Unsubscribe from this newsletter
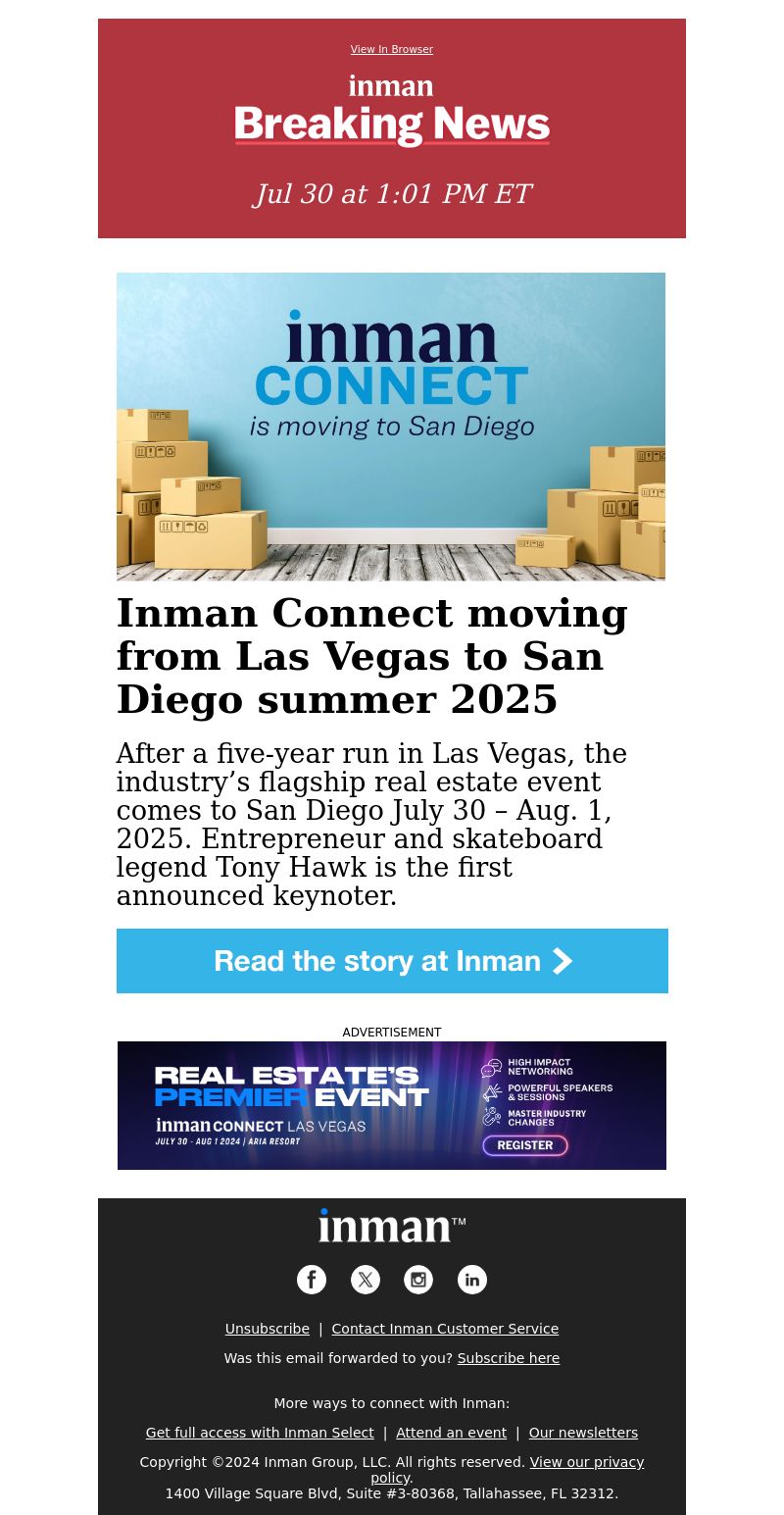Image resolution: width=784 pixels, height=1515 pixels. click(x=267, y=1329)
